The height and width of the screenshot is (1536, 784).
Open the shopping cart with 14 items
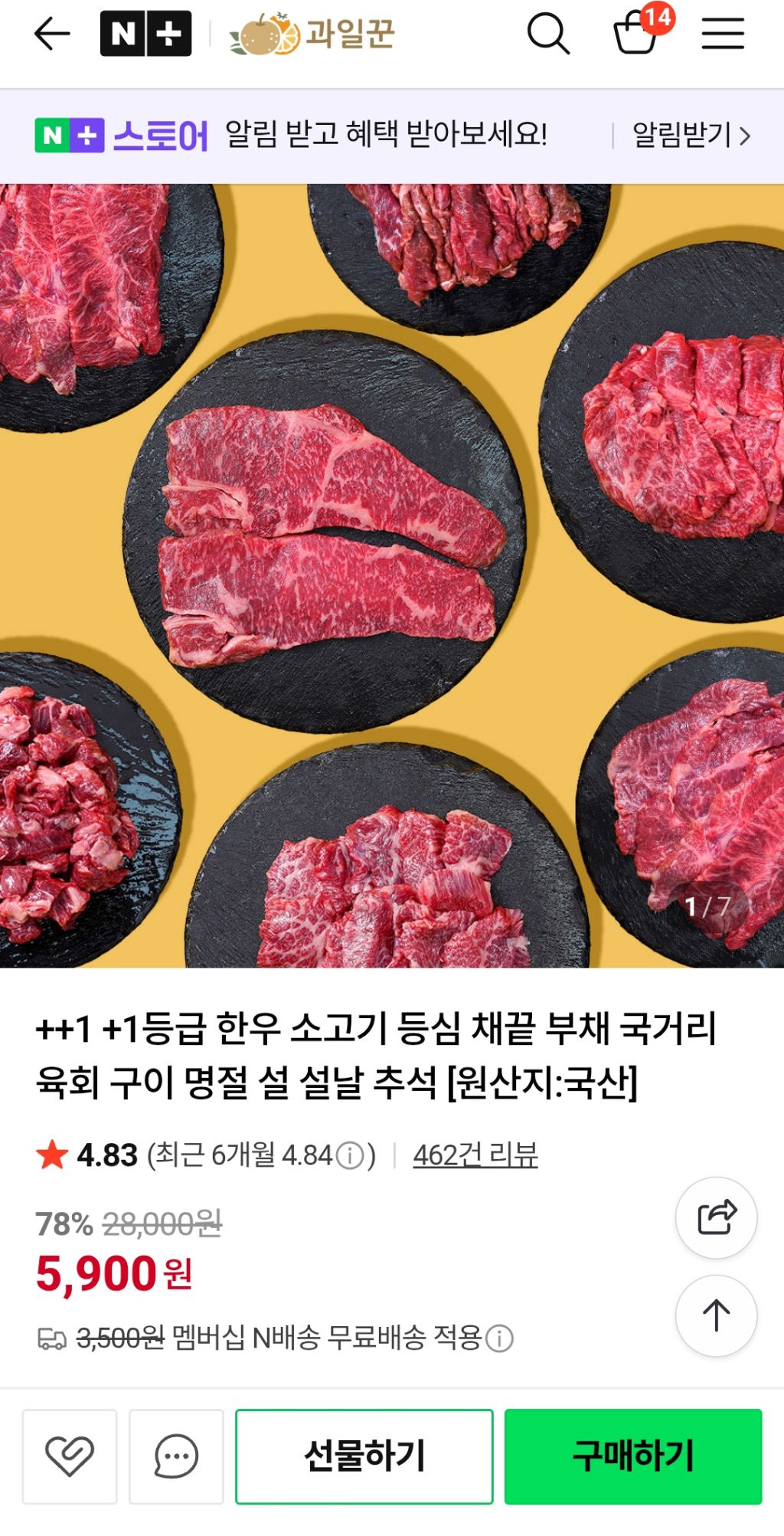(x=637, y=34)
